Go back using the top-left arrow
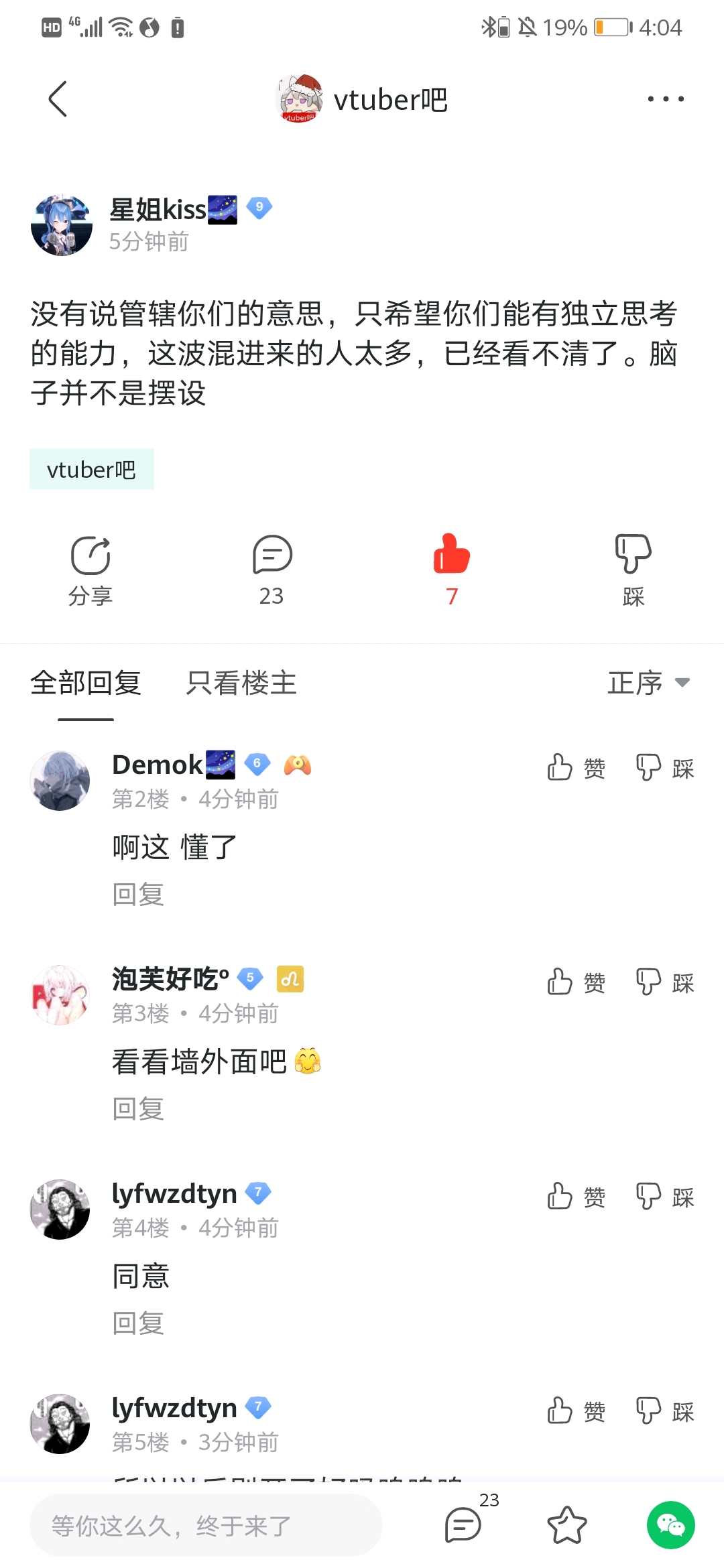 (x=58, y=99)
